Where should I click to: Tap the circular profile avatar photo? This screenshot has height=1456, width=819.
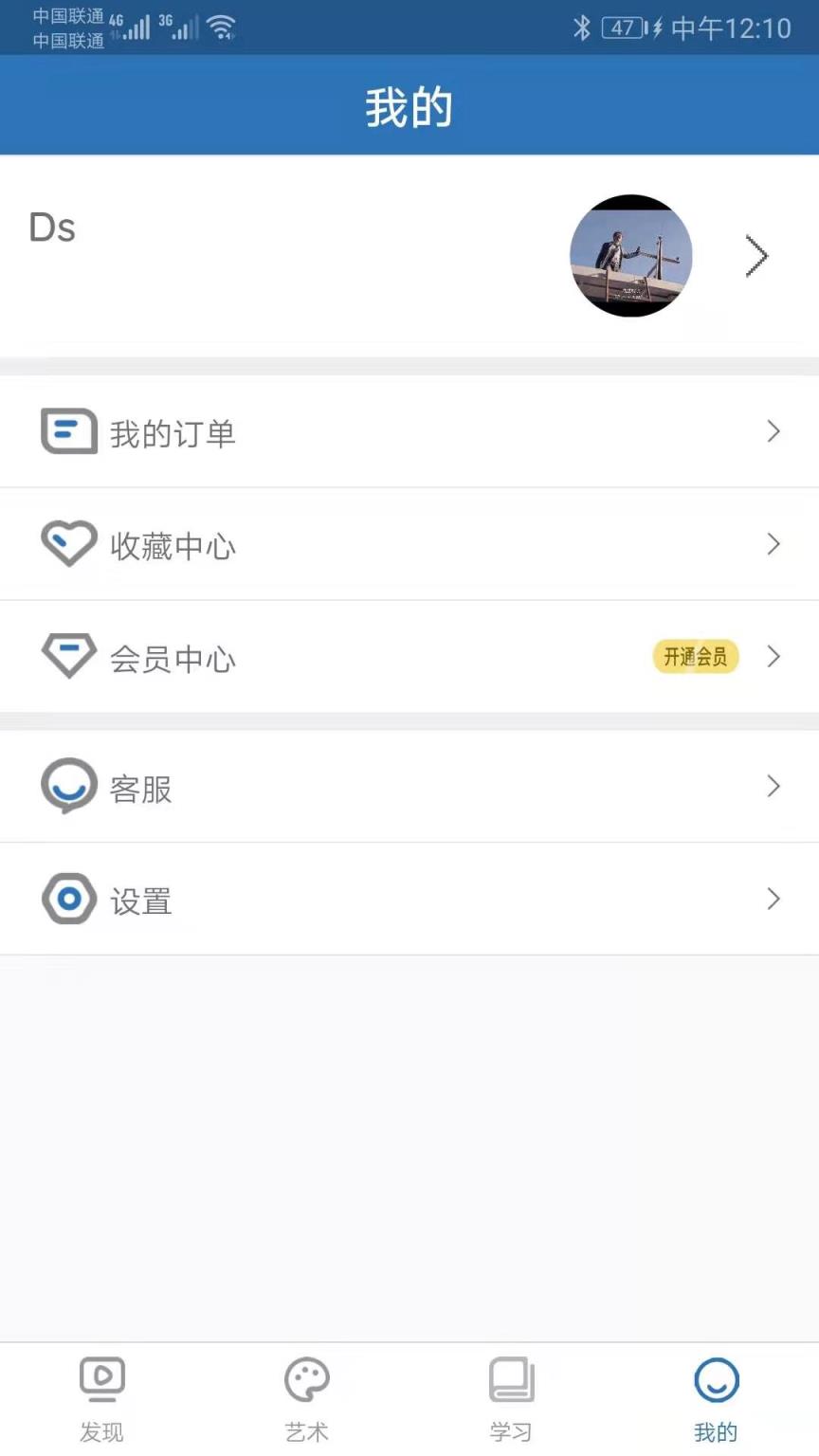[x=631, y=256]
